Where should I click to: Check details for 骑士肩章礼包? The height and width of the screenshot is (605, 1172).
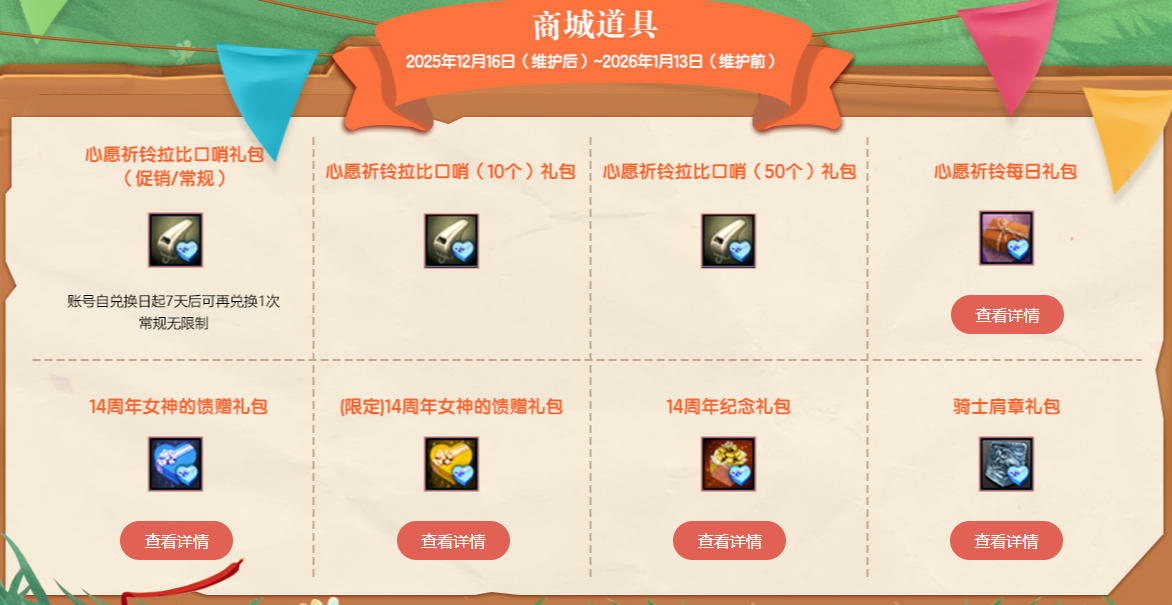pos(1006,541)
